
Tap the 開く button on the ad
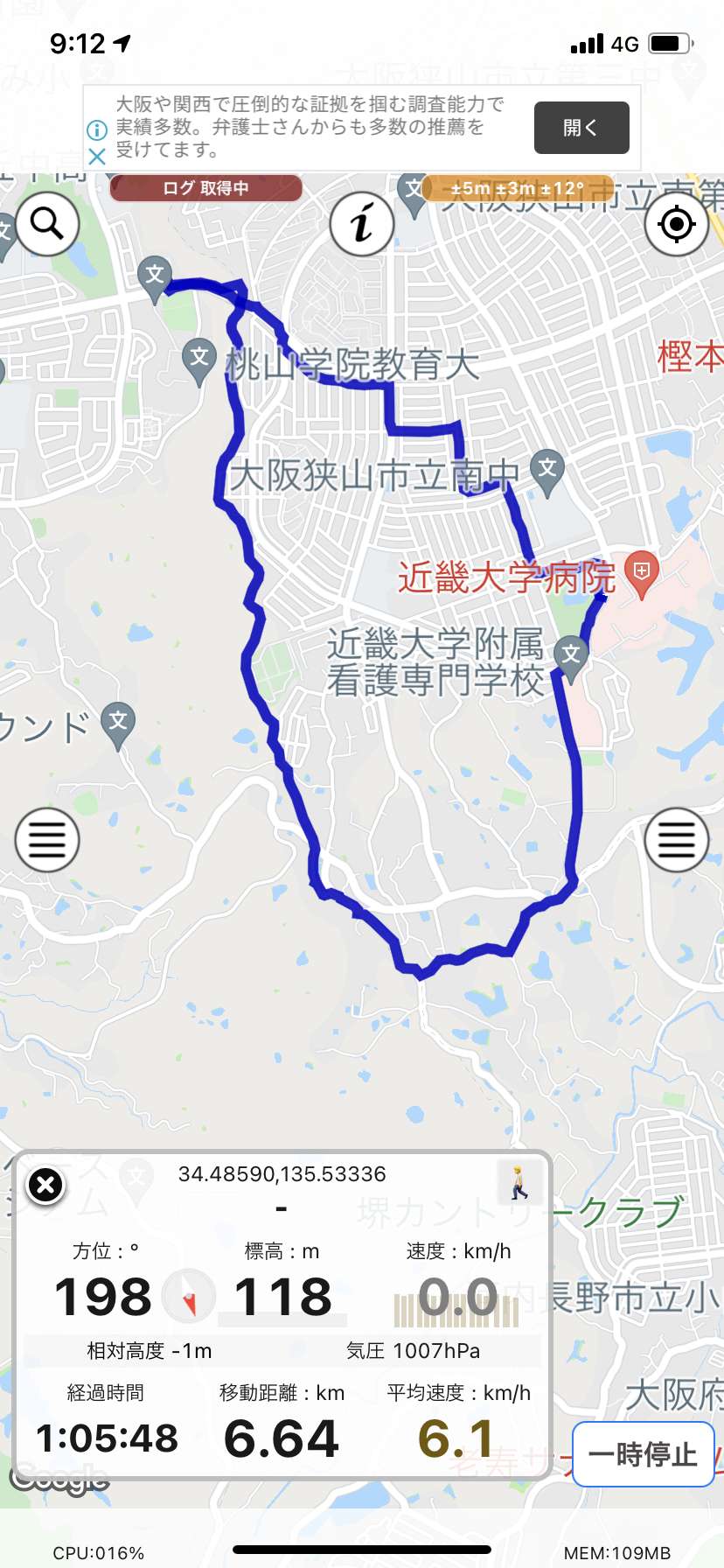pos(581,128)
